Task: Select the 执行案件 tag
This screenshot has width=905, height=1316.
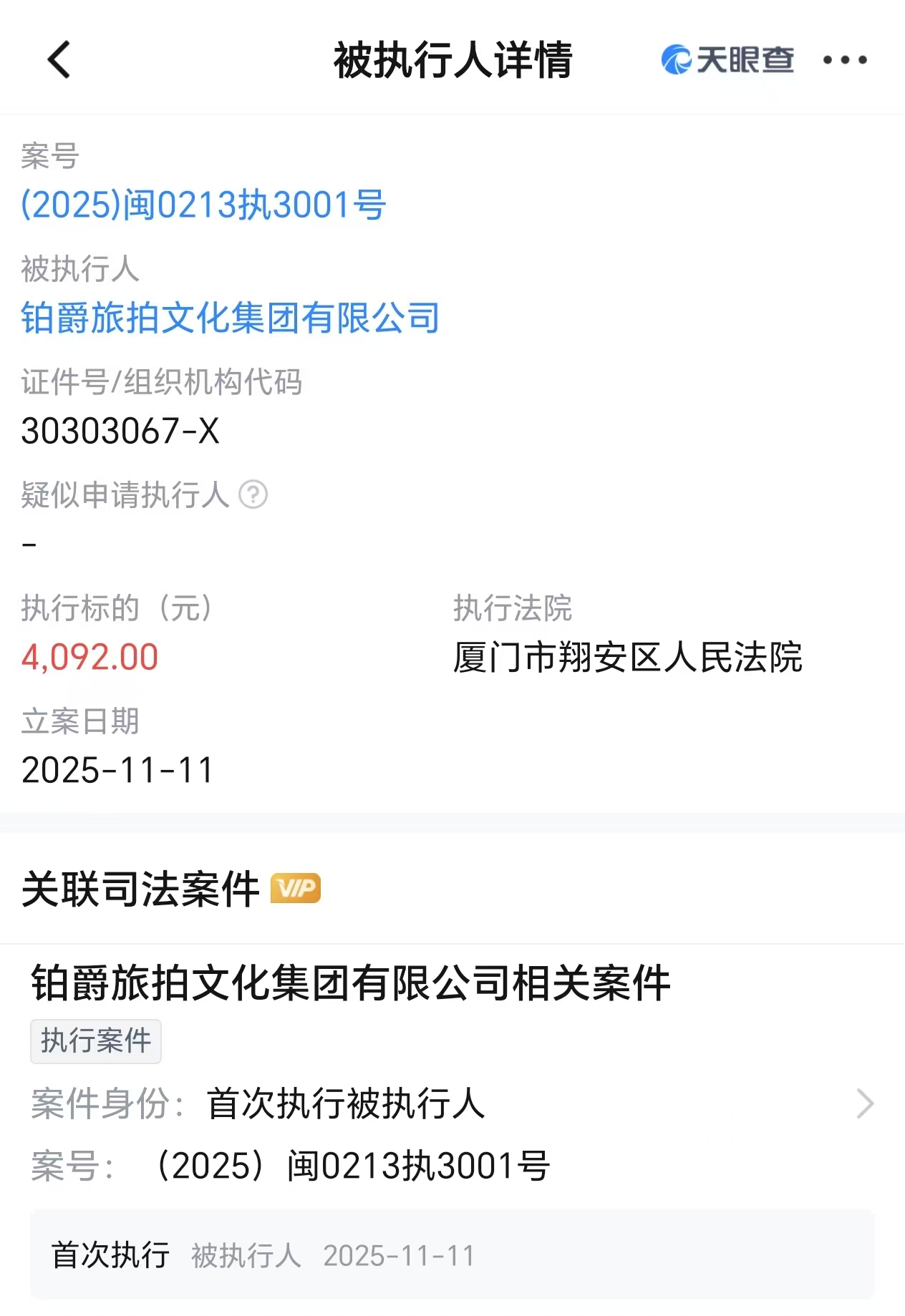Action: [96, 1042]
